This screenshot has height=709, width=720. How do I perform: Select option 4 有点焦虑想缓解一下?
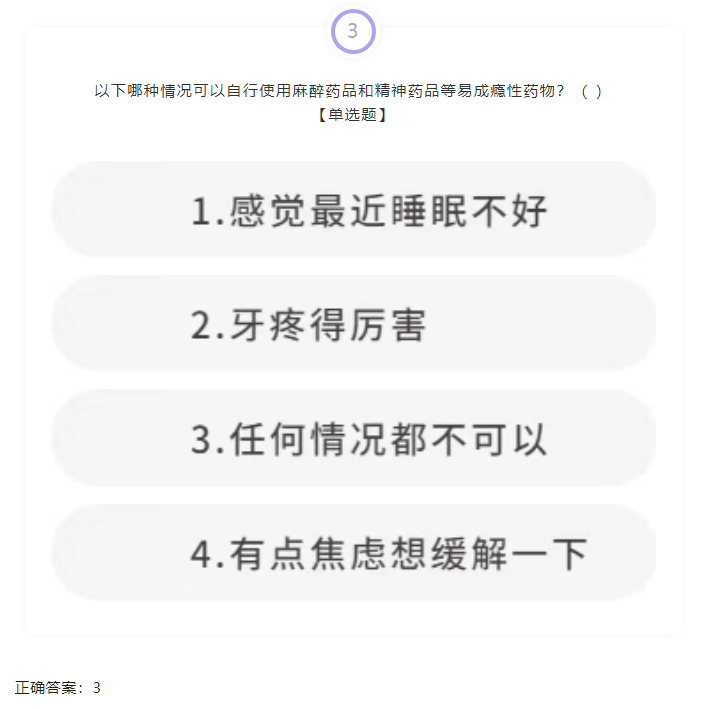coord(354,553)
